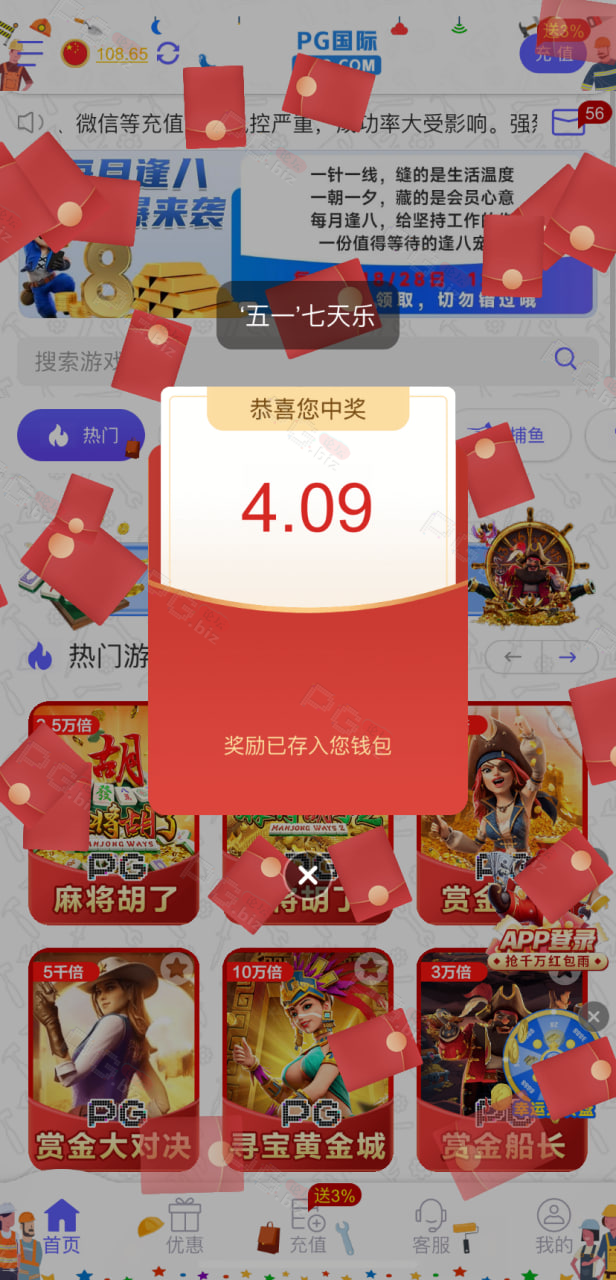Select the 热门 category chip
Screen dimensions: 616x1280
81,435
